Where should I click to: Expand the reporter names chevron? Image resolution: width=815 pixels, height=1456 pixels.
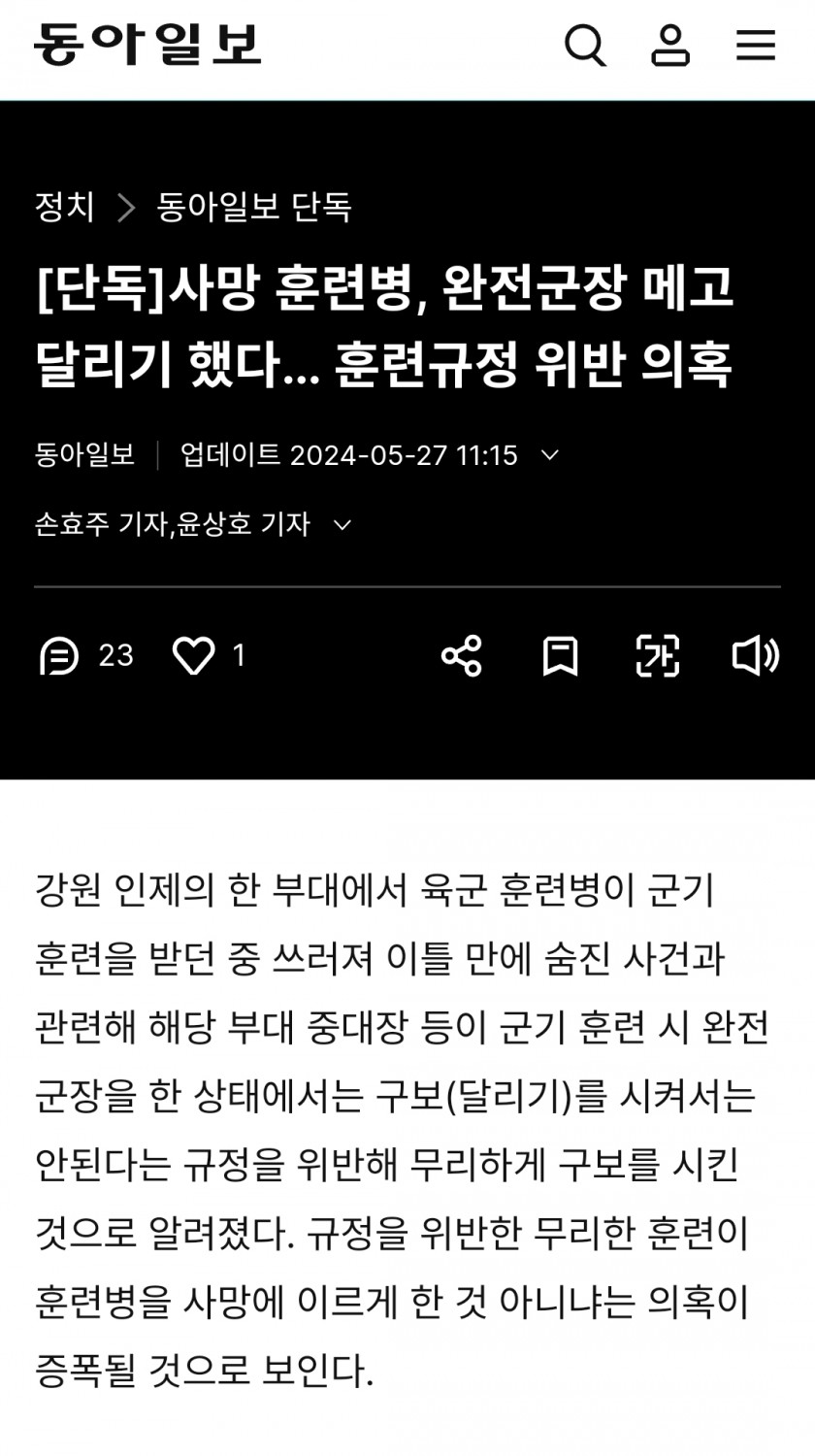(x=342, y=525)
